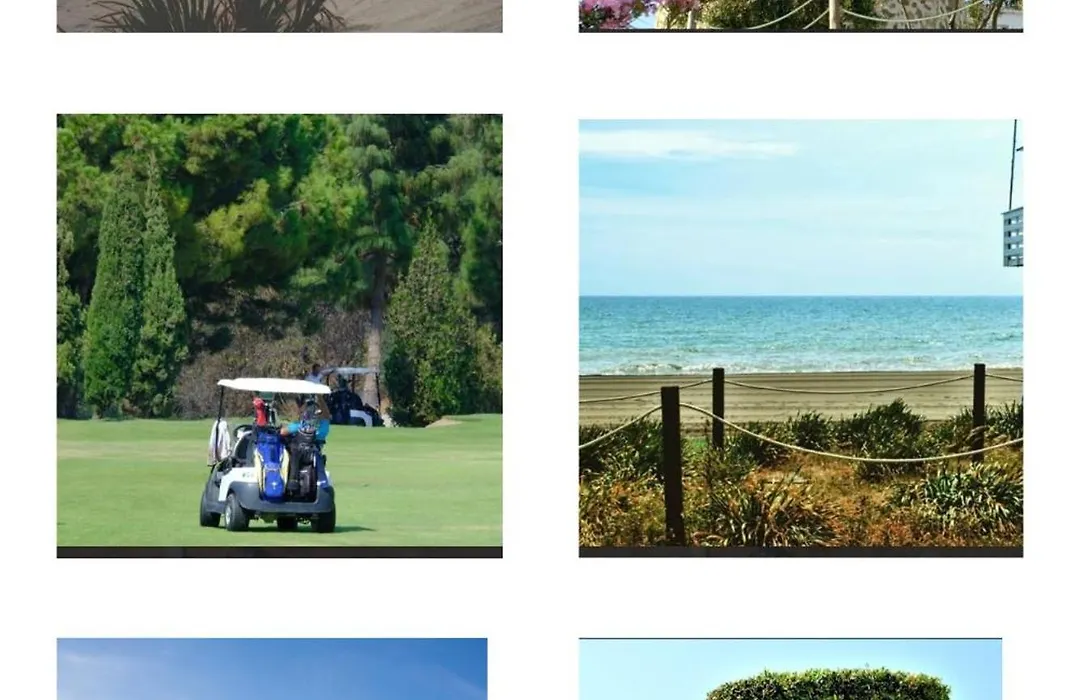The width and height of the screenshot is (1080, 700).
Task: View the plant shadow photo above the golf cart
Action: tap(279, 15)
